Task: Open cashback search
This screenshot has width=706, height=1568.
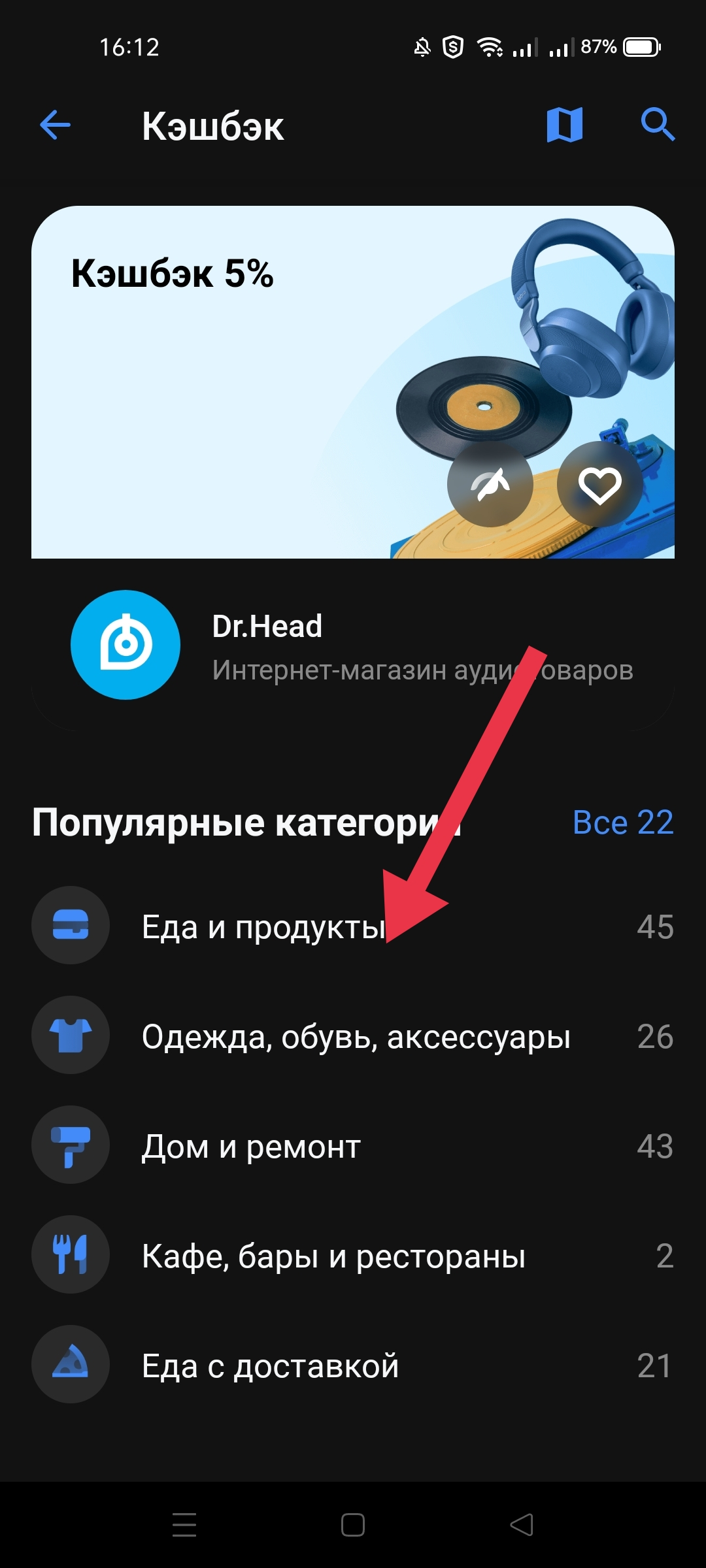Action: pyautogui.click(x=658, y=125)
